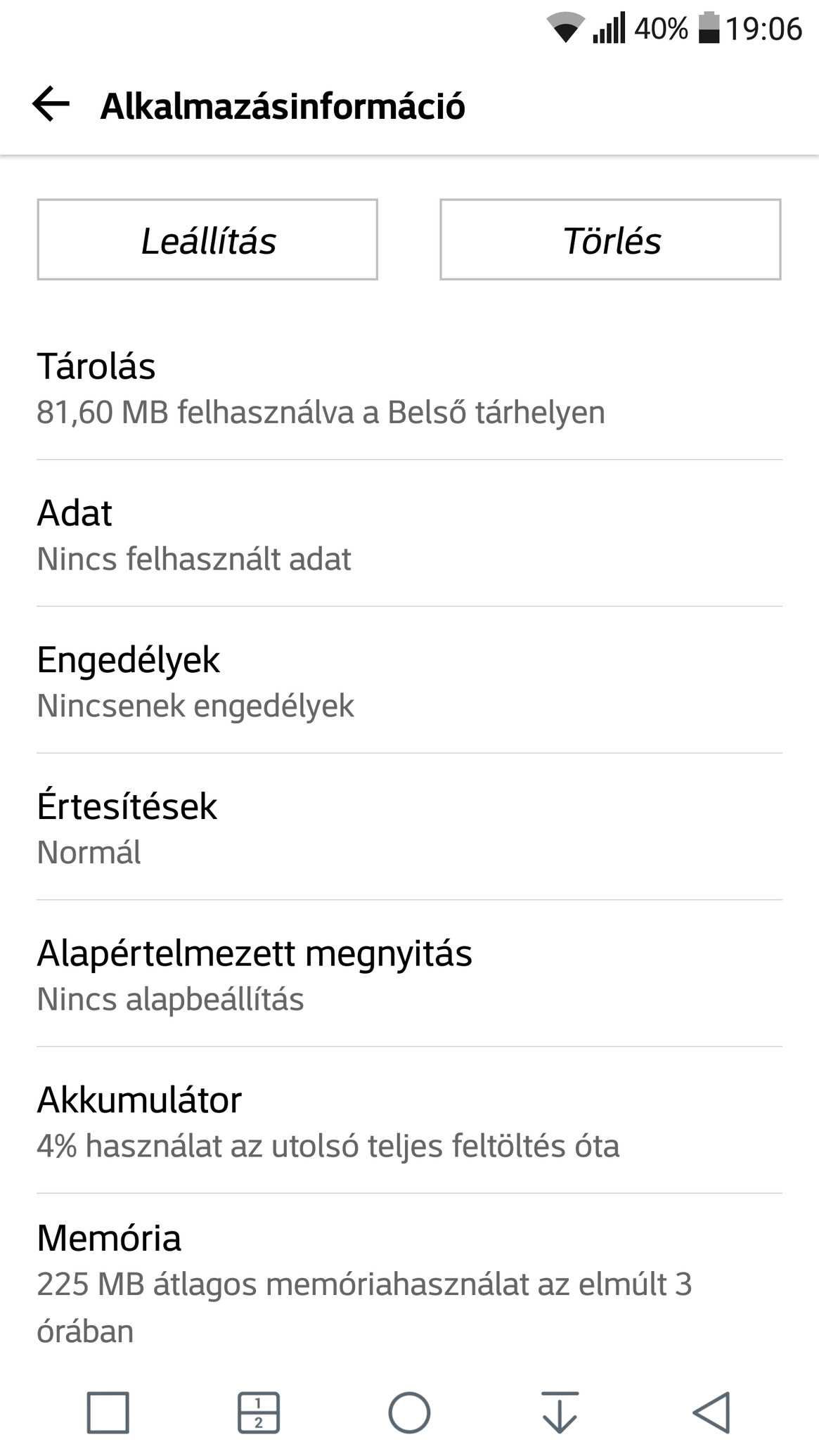Open recent apps with the square button
This screenshot has width=819, height=1456.
pos(108,1412)
